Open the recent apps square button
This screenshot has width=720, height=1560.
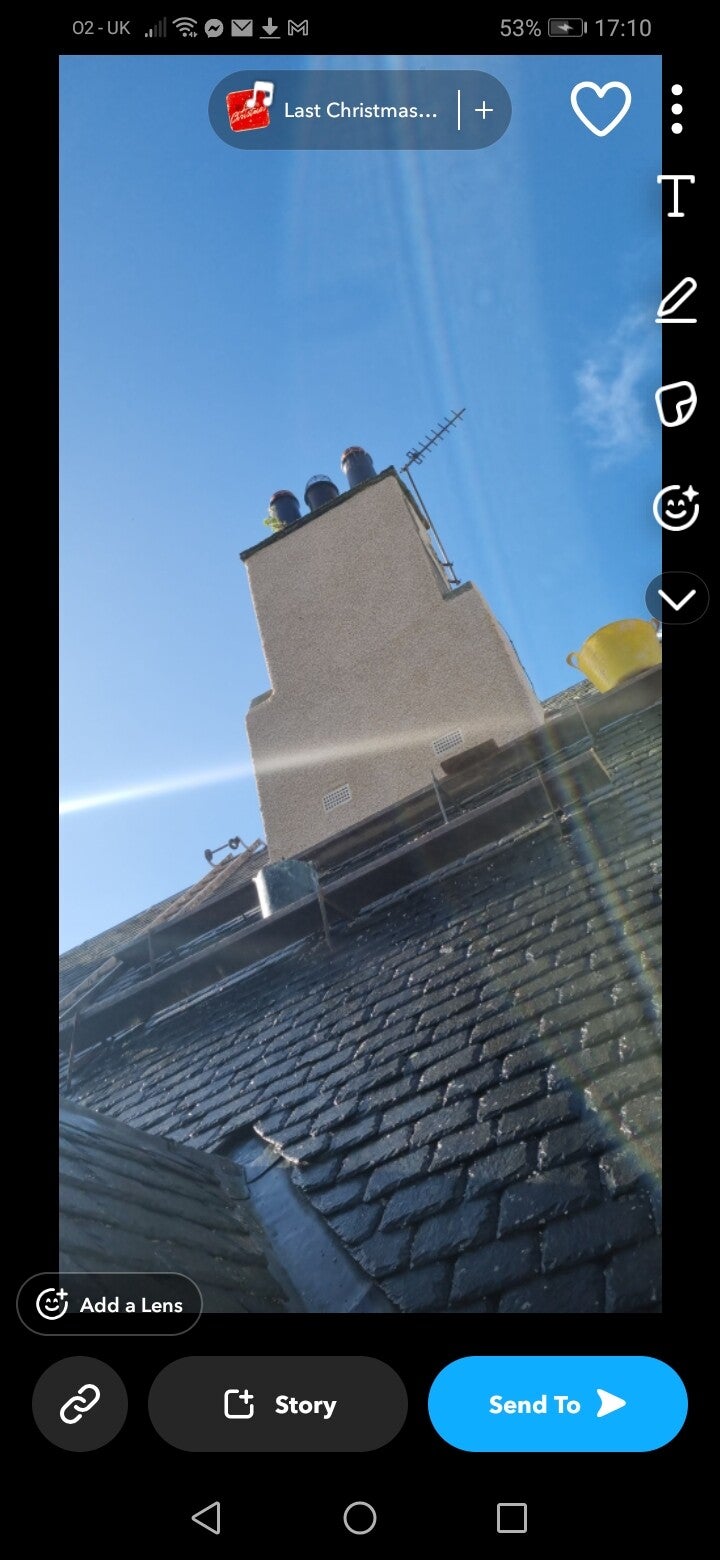(x=511, y=1518)
